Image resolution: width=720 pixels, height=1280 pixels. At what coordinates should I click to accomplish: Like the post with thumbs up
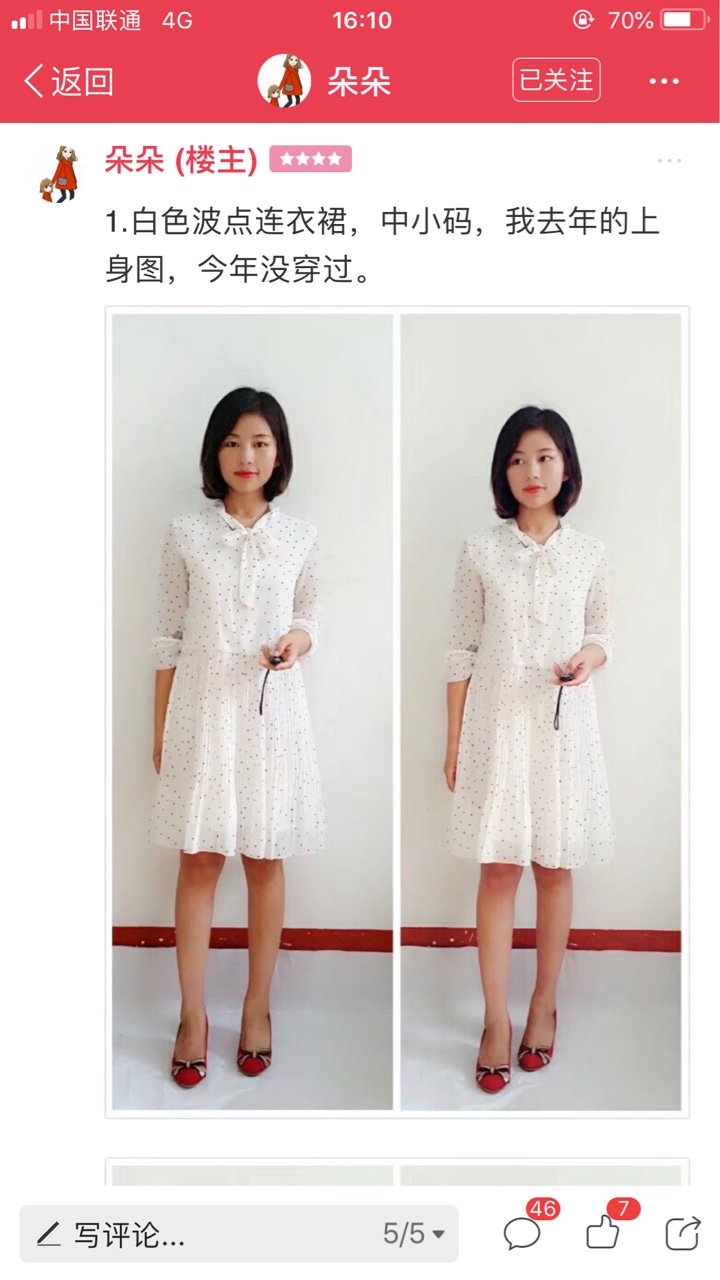point(607,1227)
